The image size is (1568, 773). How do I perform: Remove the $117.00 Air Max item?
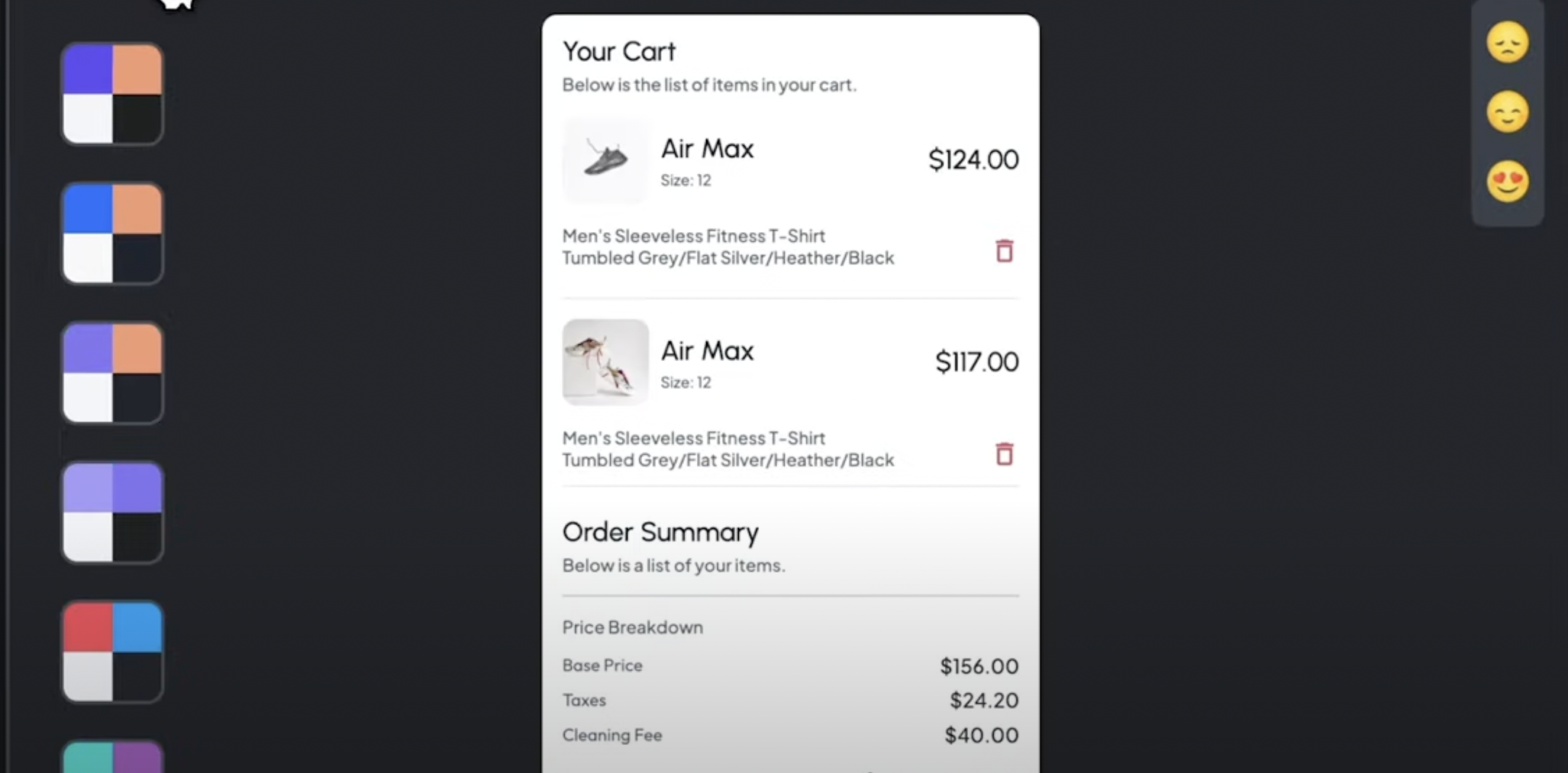point(1004,454)
